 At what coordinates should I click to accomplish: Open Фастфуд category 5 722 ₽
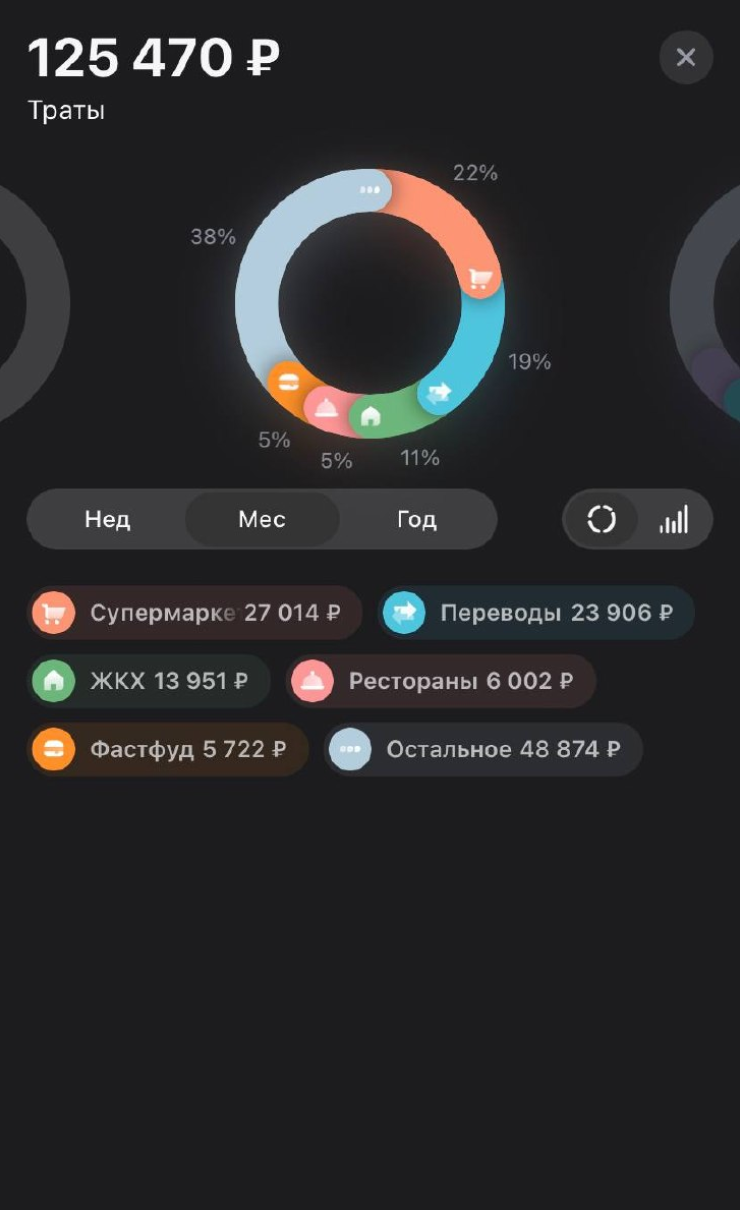click(x=167, y=749)
